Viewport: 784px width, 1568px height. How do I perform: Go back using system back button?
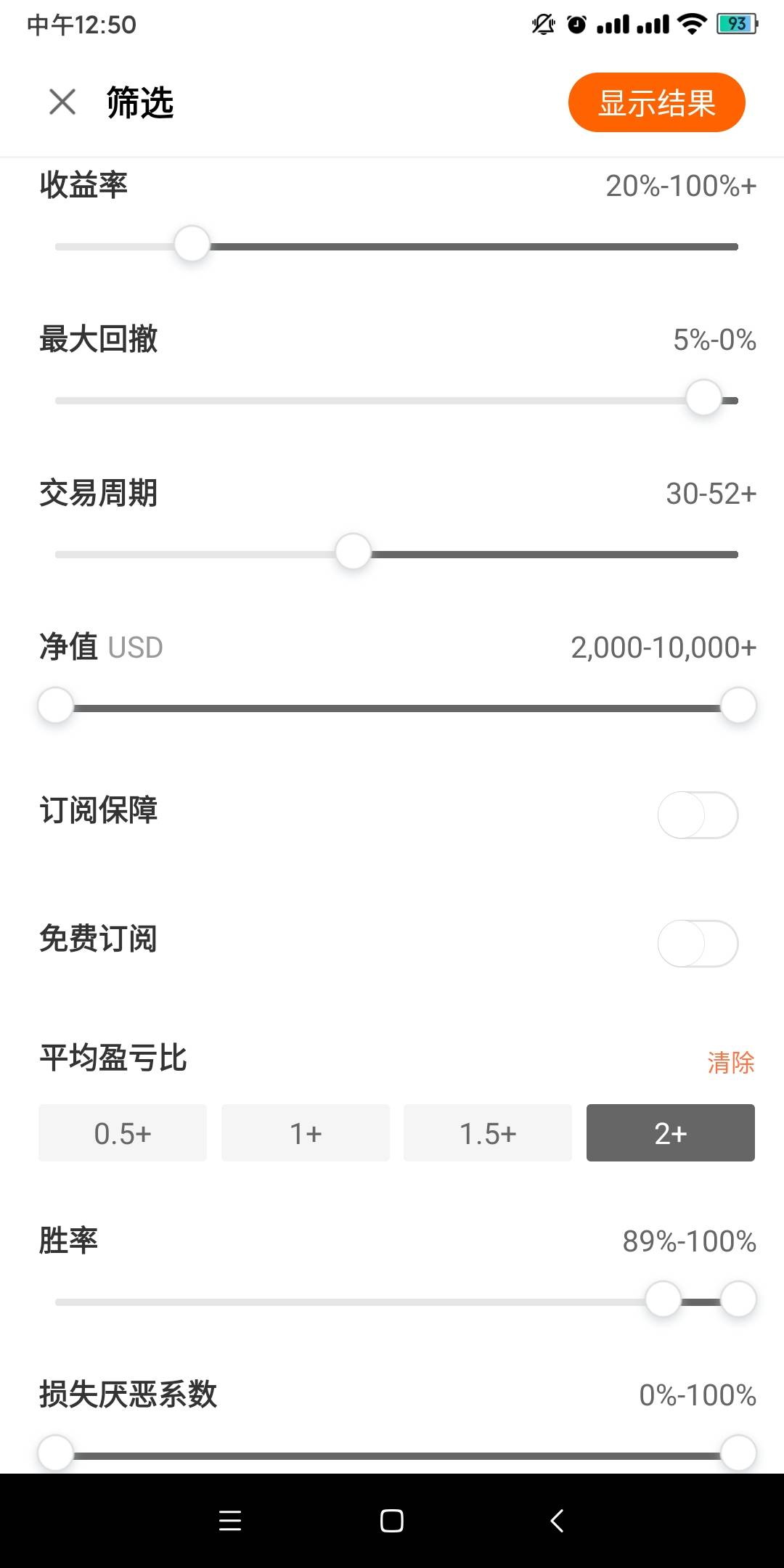[557, 1520]
